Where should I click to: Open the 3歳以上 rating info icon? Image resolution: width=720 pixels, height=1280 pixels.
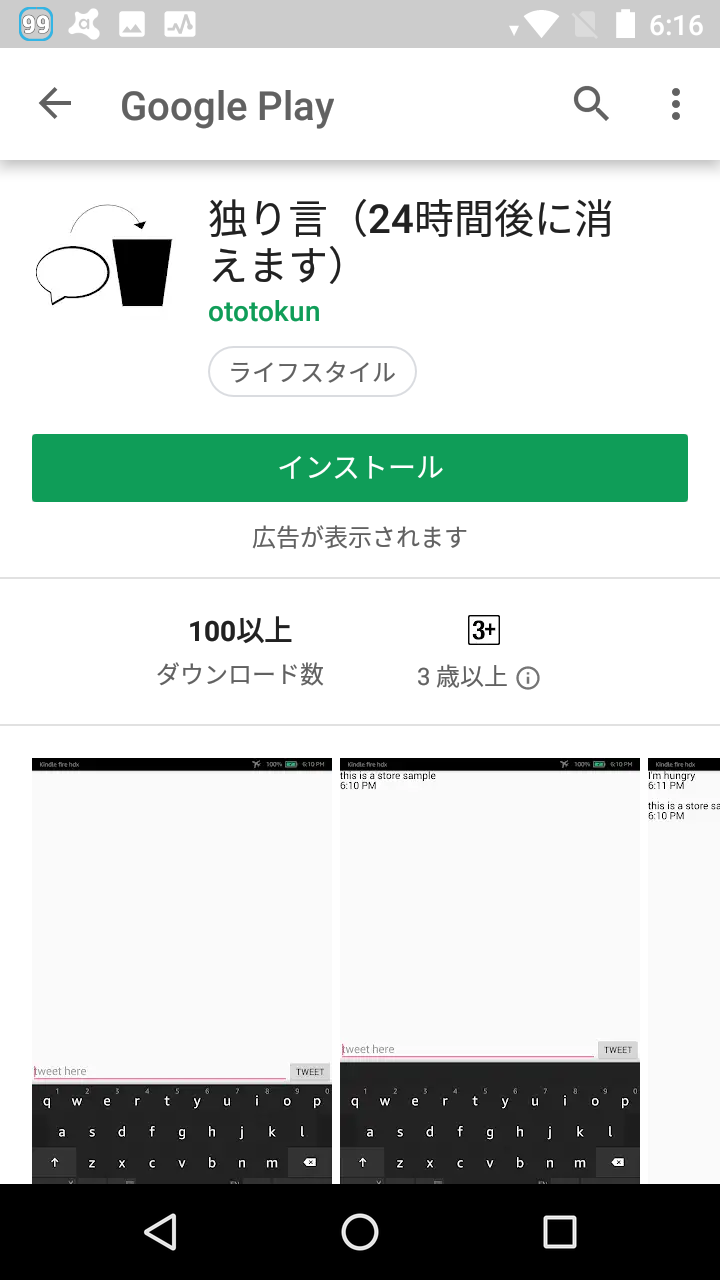528,678
